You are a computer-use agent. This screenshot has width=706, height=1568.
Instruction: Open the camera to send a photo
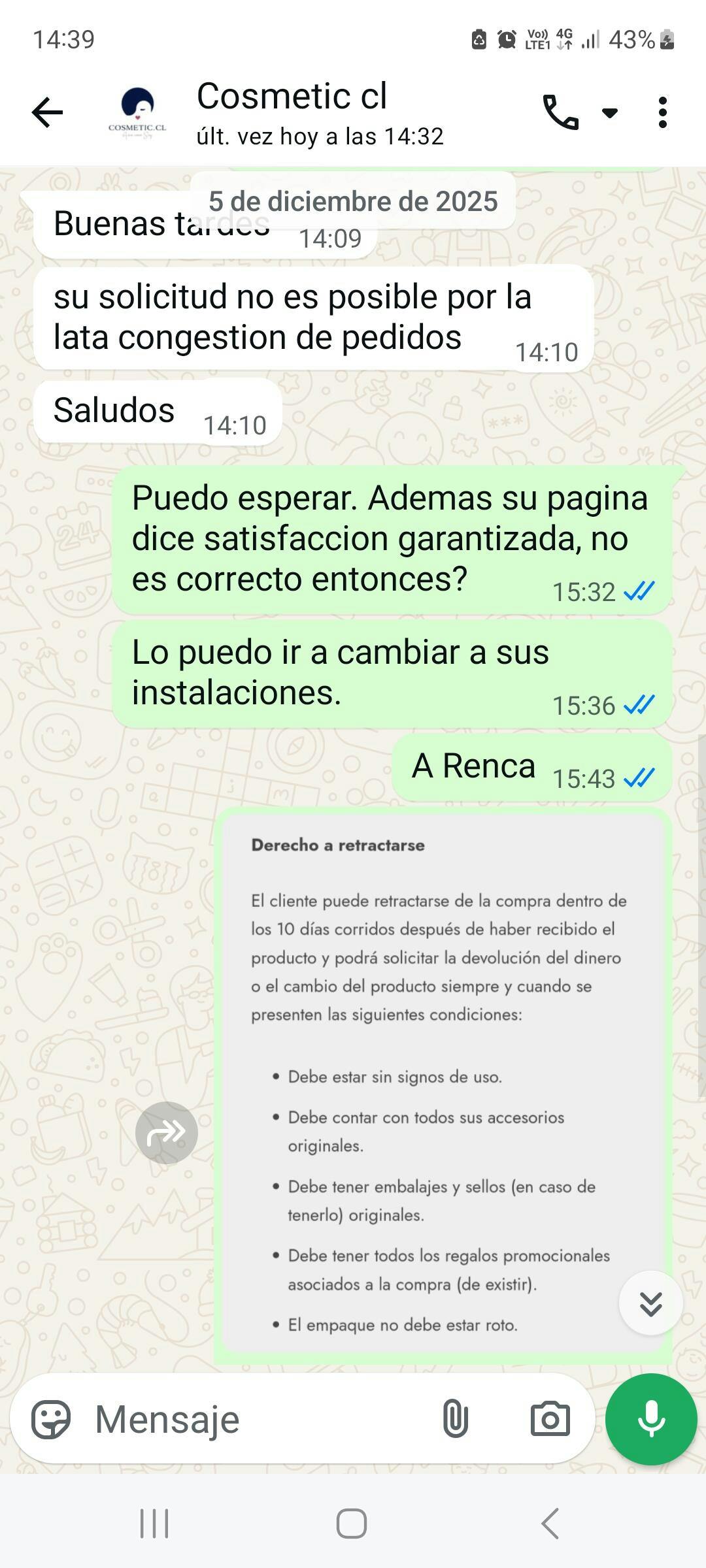[x=550, y=1419]
